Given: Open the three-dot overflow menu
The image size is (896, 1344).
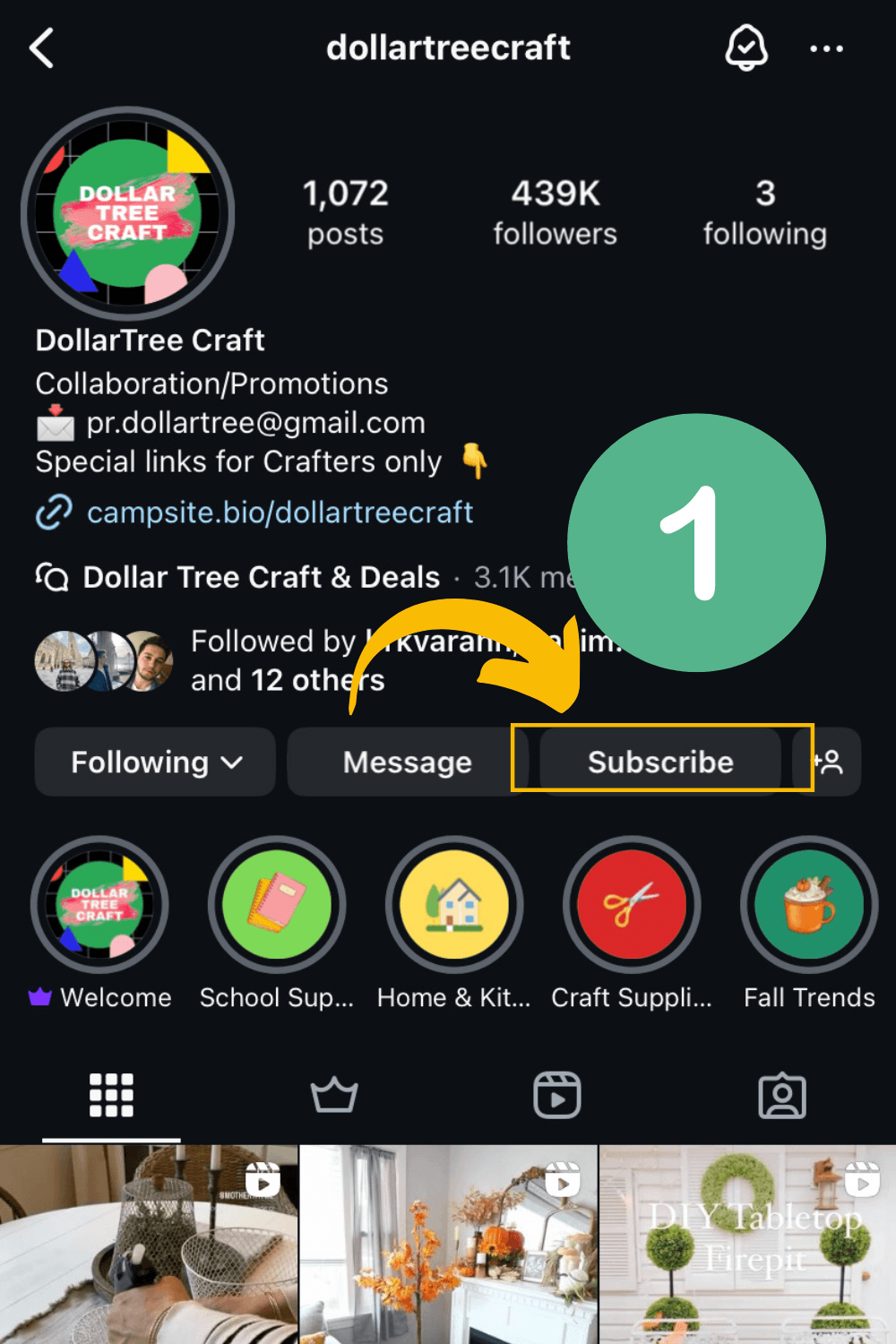Looking at the screenshot, I should tap(825, 49).
